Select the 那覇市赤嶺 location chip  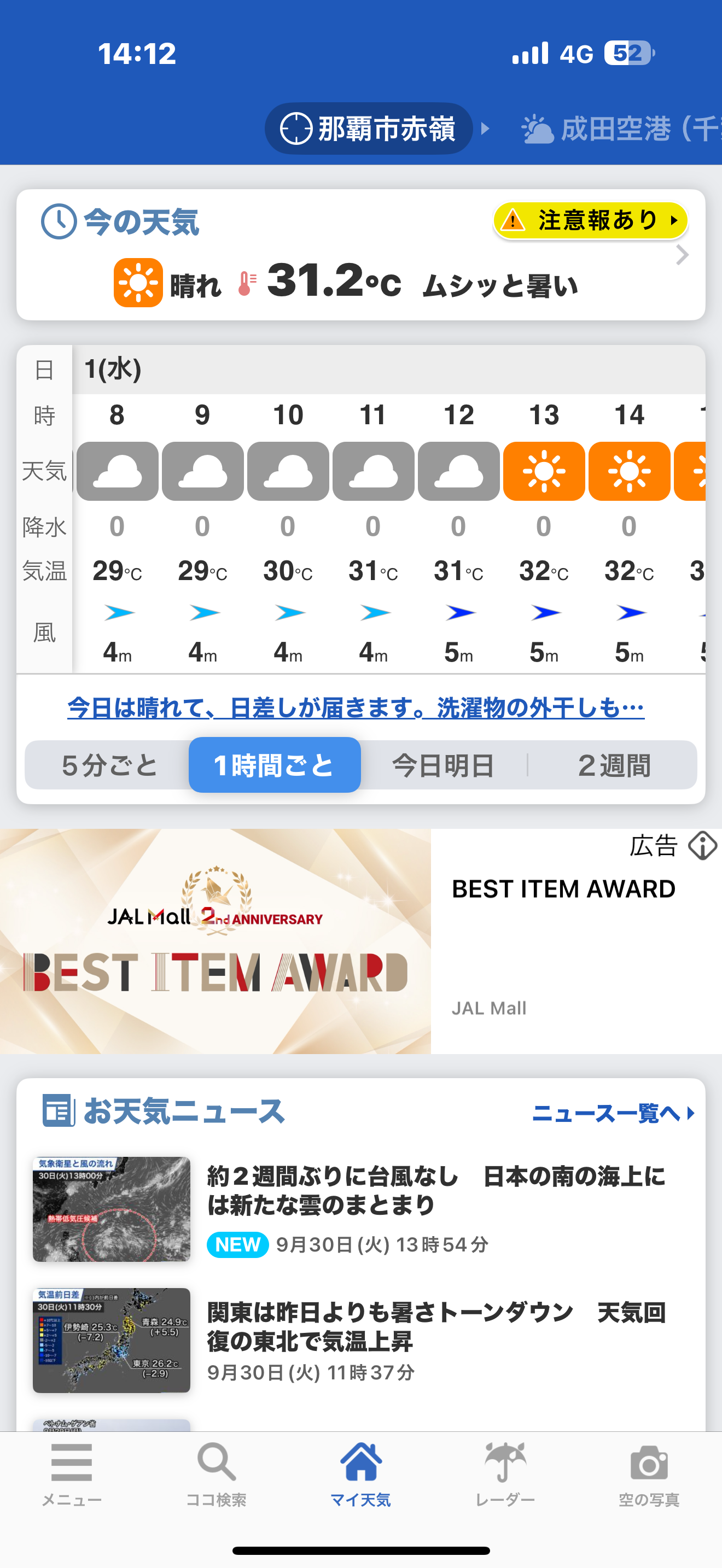[368, 128]
